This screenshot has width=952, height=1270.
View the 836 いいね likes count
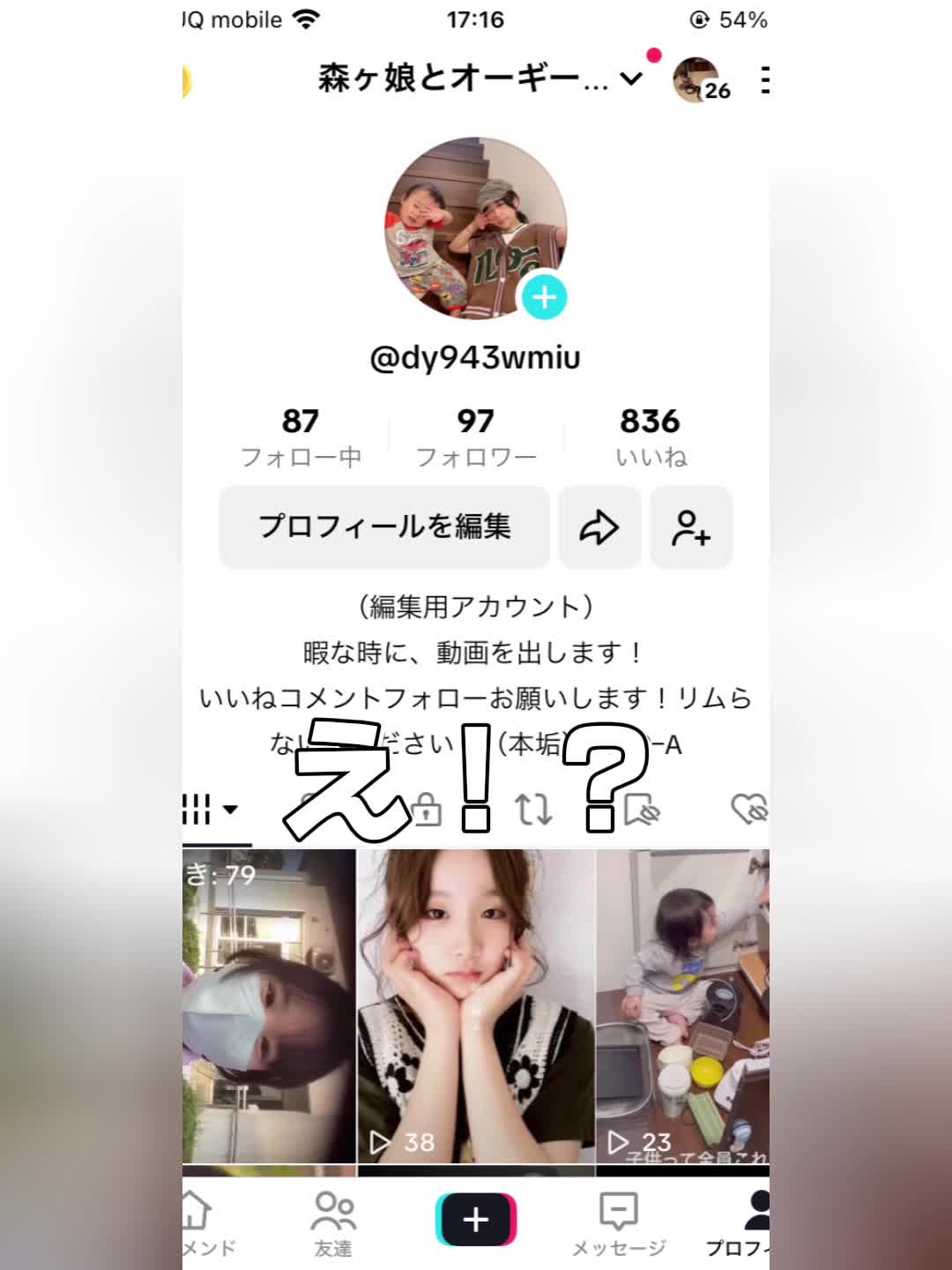[x=651, y=437]
